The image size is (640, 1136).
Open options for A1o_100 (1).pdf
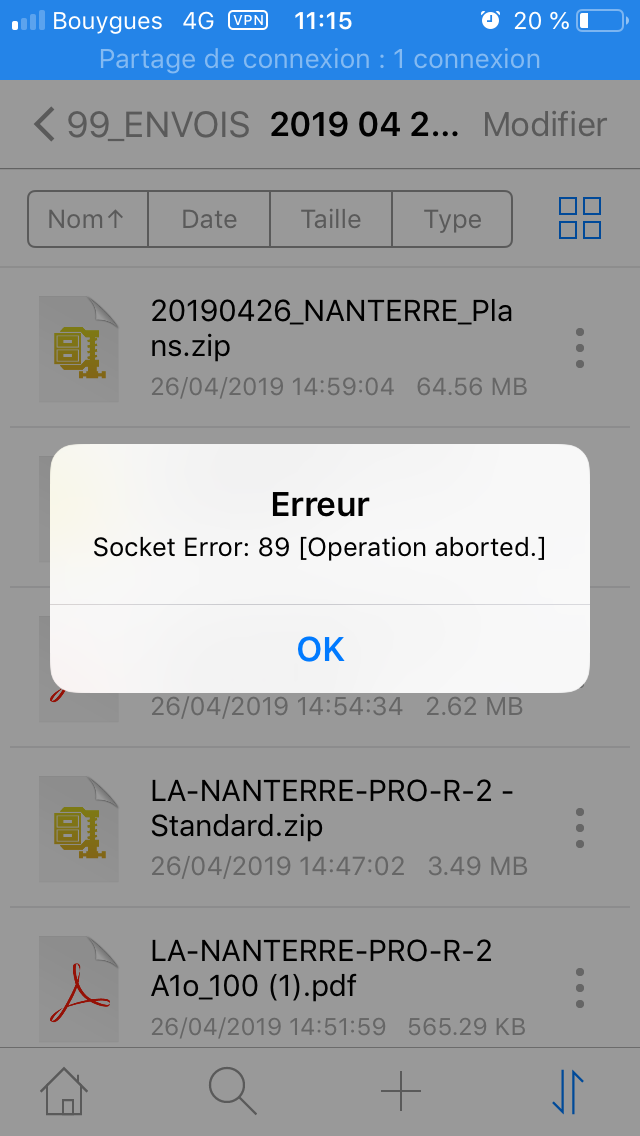coord(579,988)
